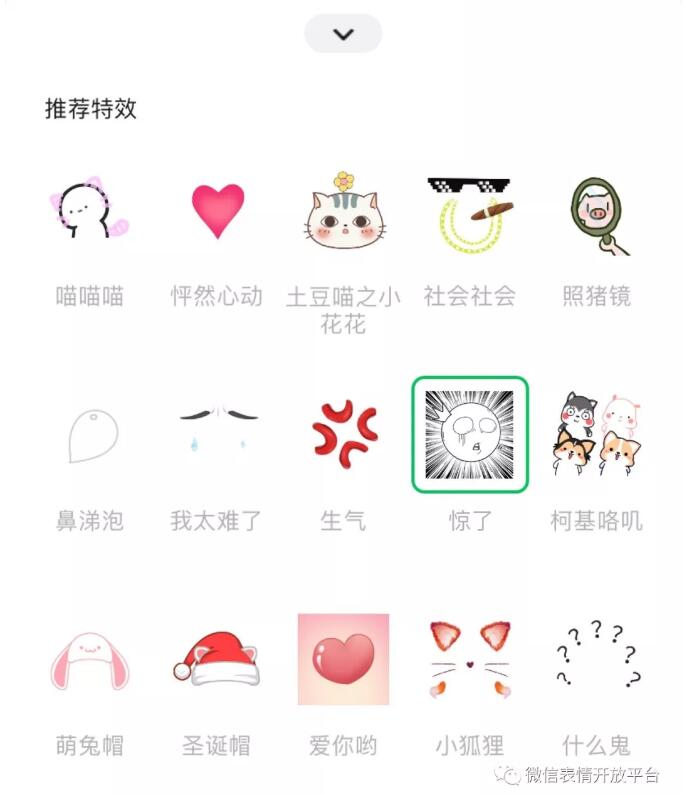Collapse the effects panel with the down chevron
This screenshot has height=794, width=685.
343,34
